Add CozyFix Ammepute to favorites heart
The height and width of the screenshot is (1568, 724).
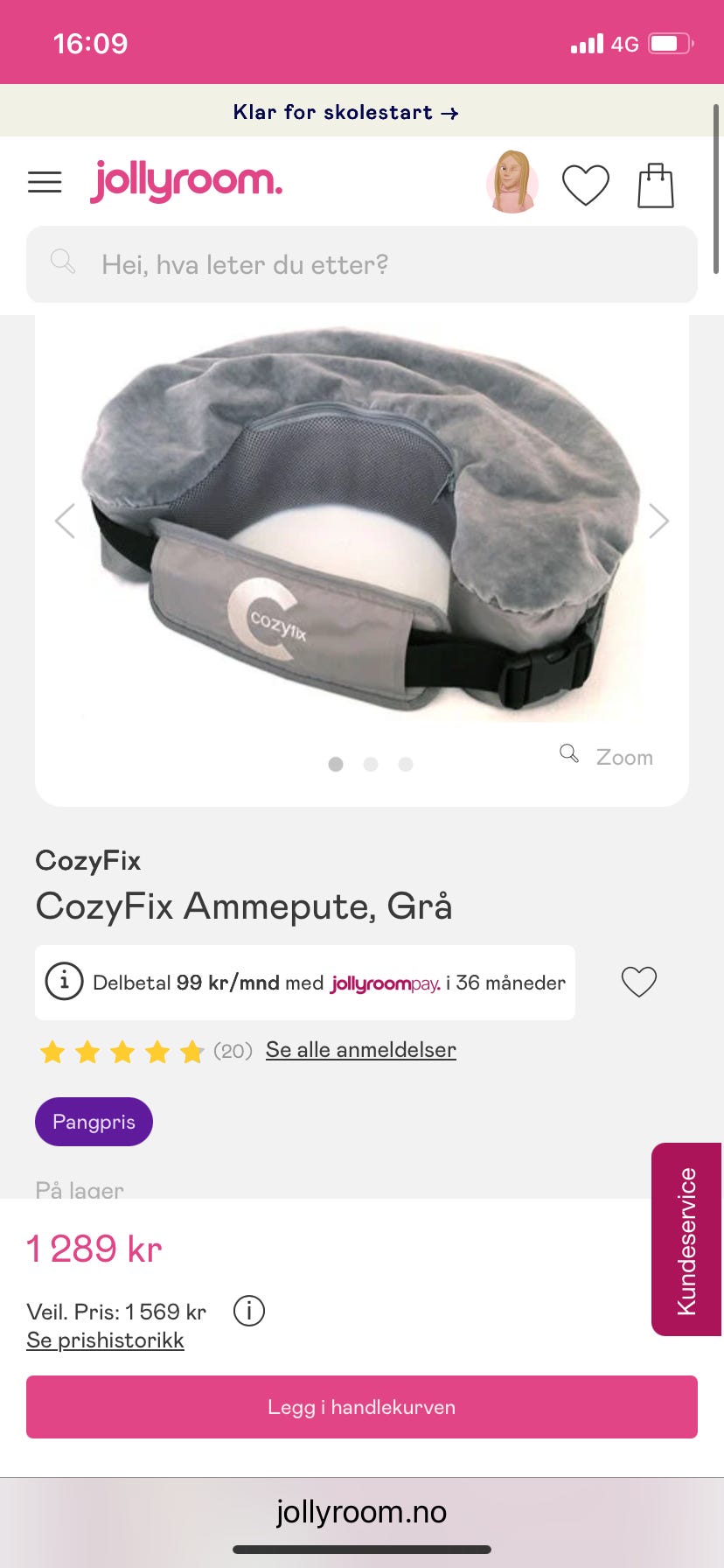[638, 982]
